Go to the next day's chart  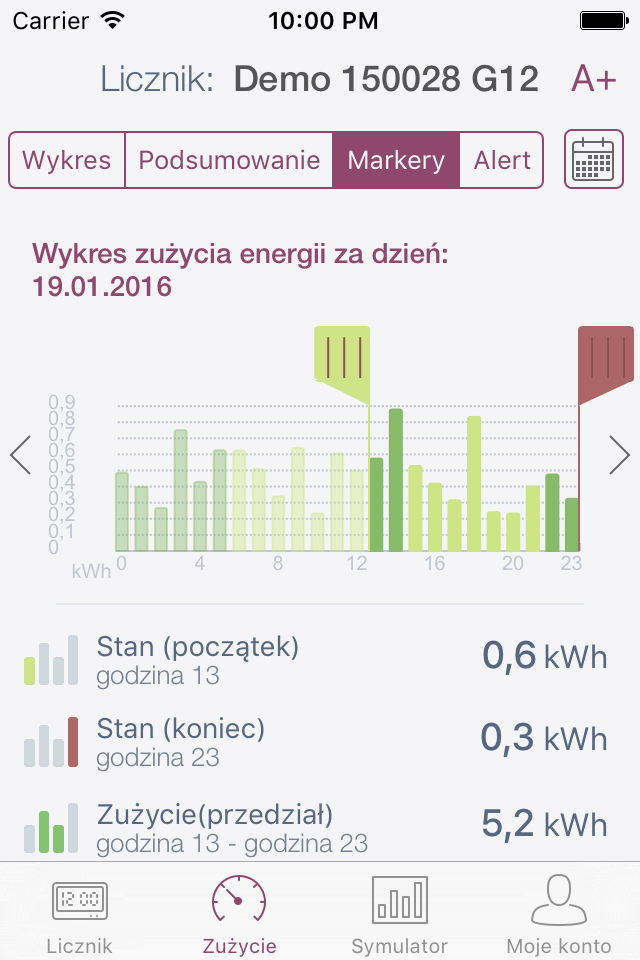(619, 456)
